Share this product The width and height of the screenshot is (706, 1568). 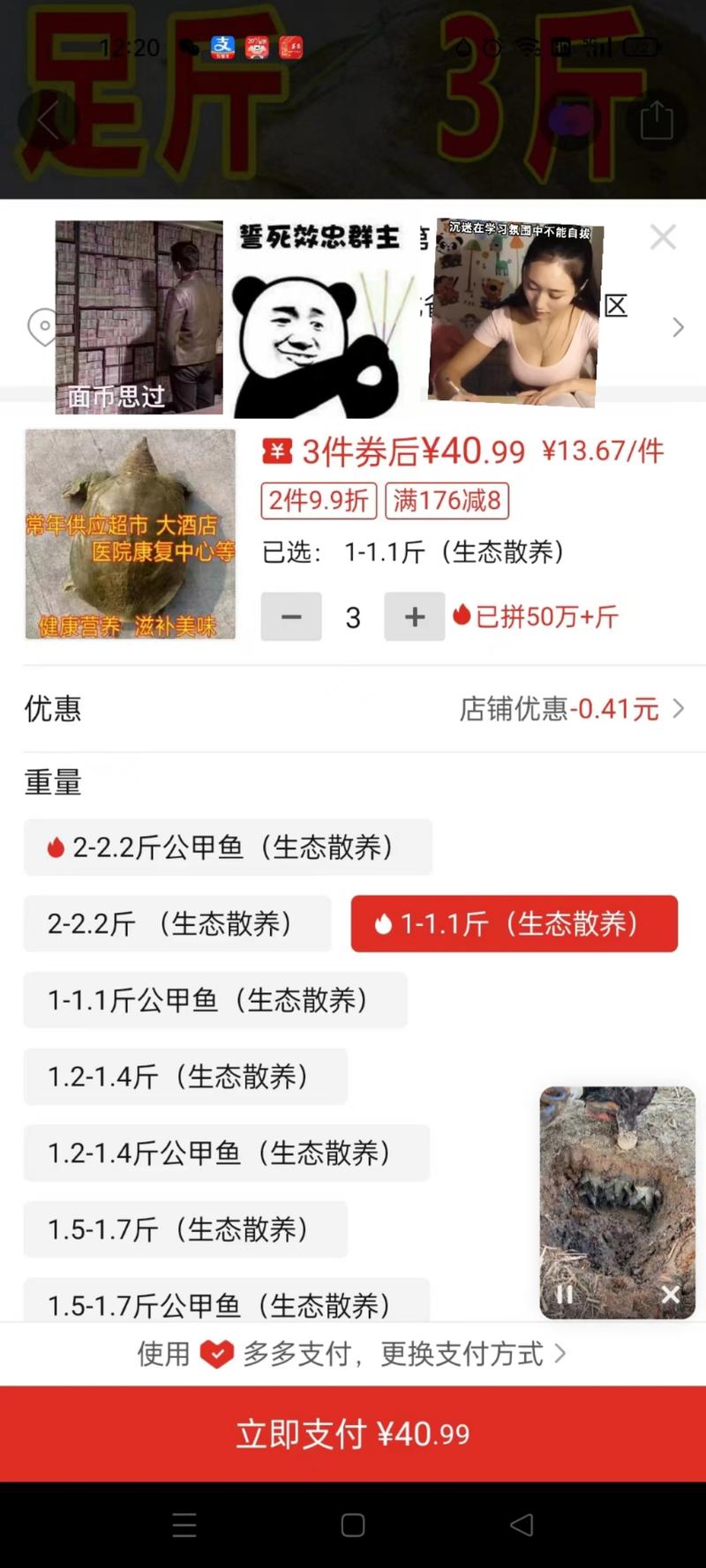656,120
